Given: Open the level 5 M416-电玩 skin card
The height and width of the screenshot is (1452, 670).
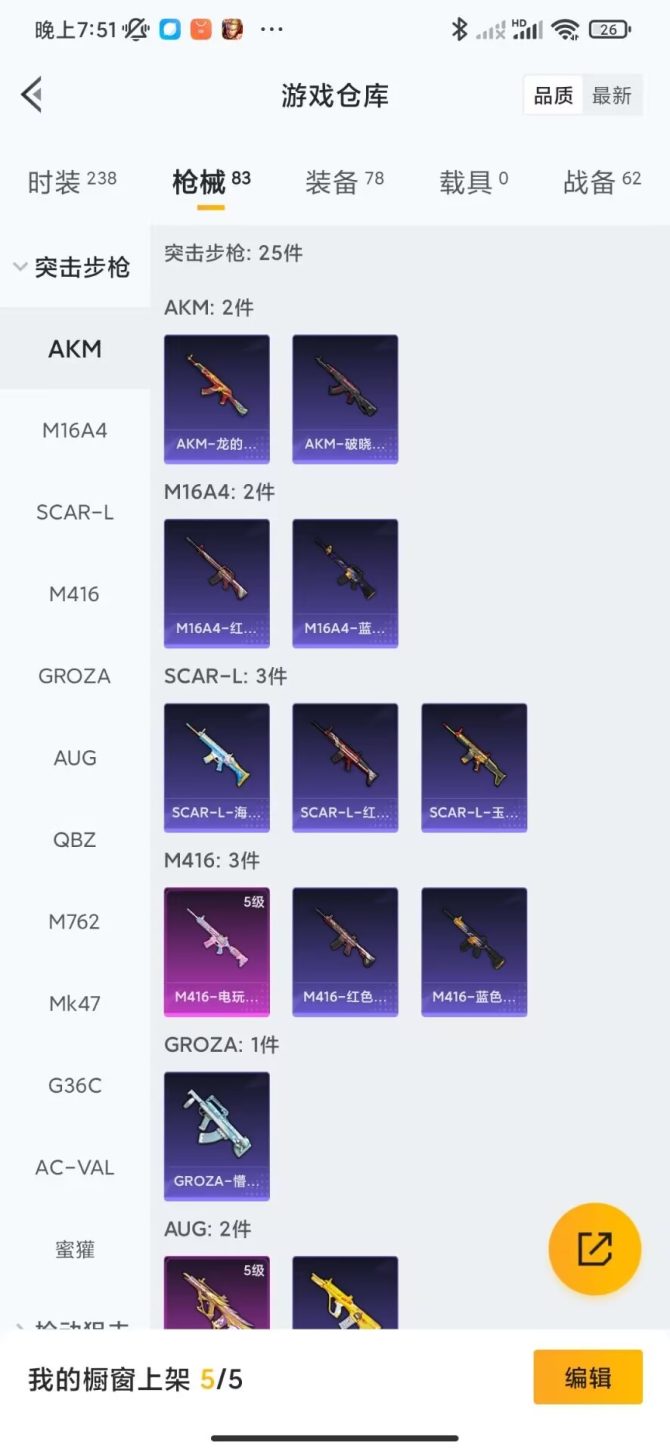Looking at the screenshot, I should click(x=217, y=951).
